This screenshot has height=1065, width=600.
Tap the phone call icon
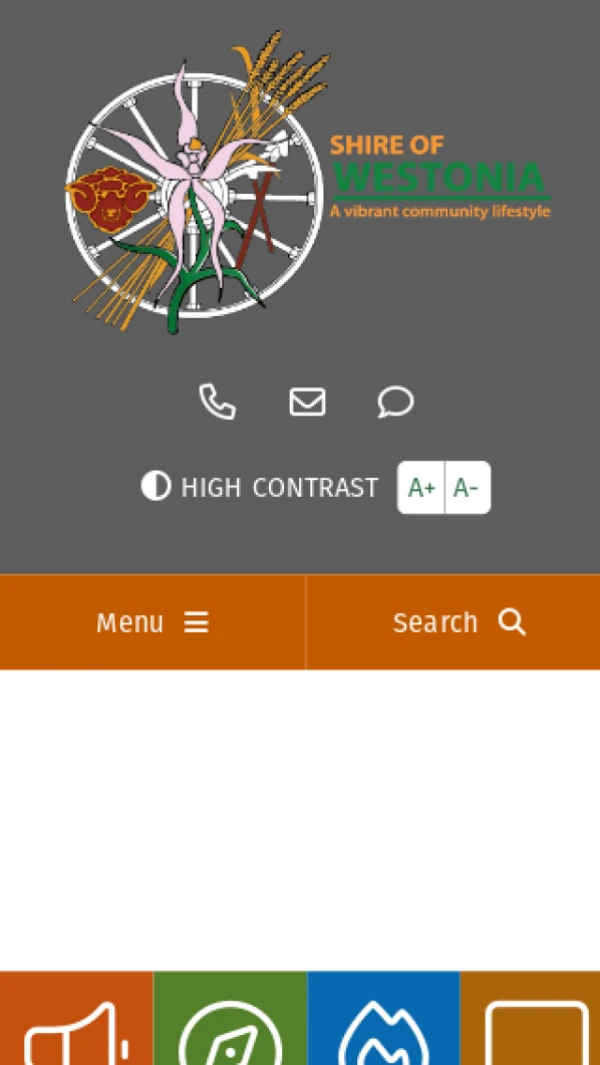tap(217, 402)
